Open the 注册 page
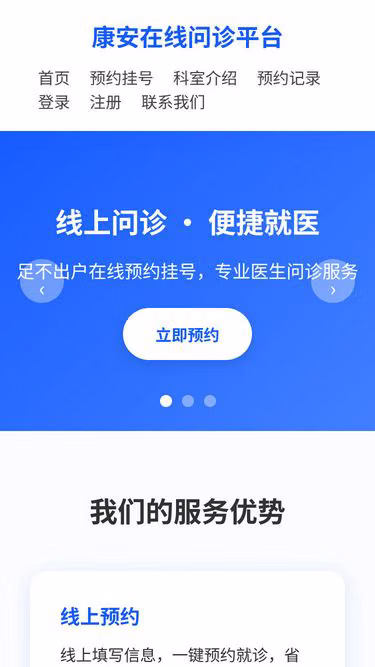 [105, 103]
